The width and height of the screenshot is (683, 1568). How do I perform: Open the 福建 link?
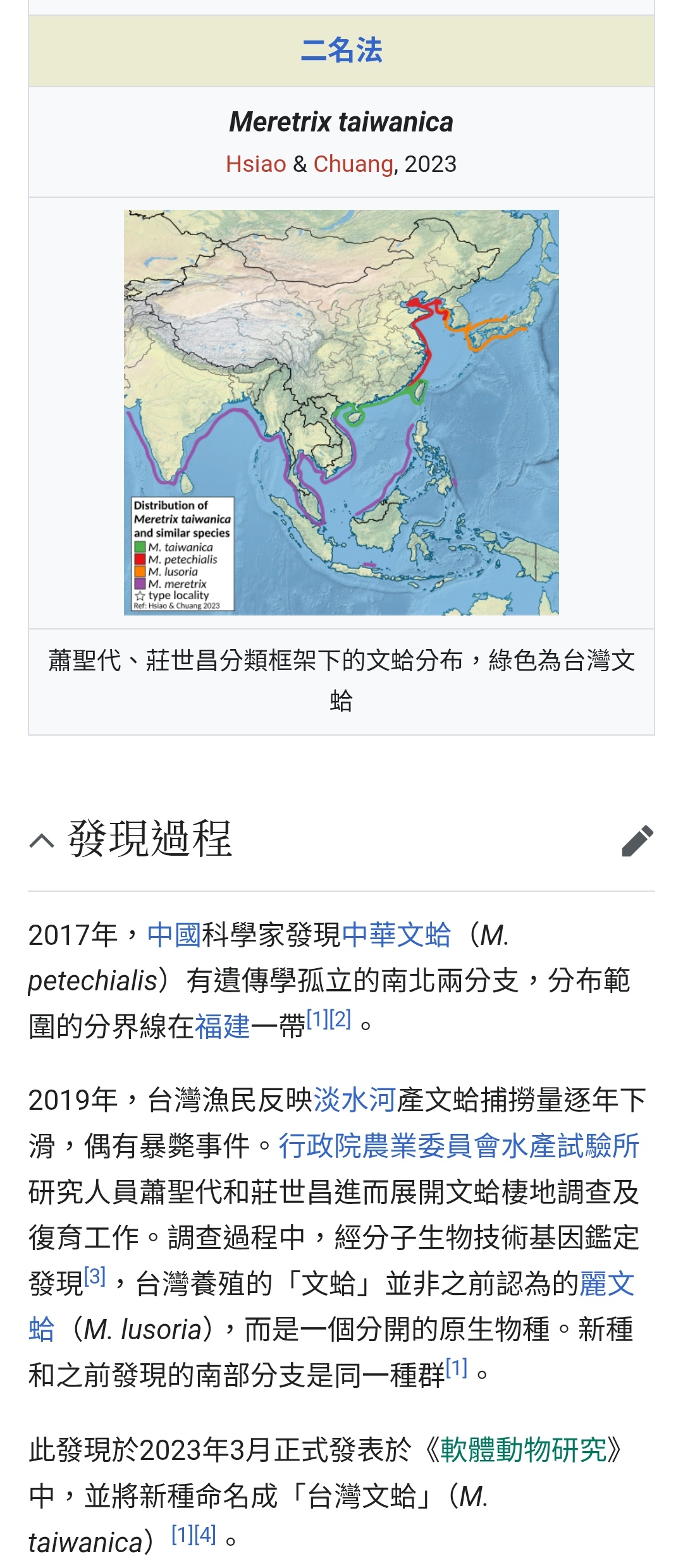point(223,1026)
